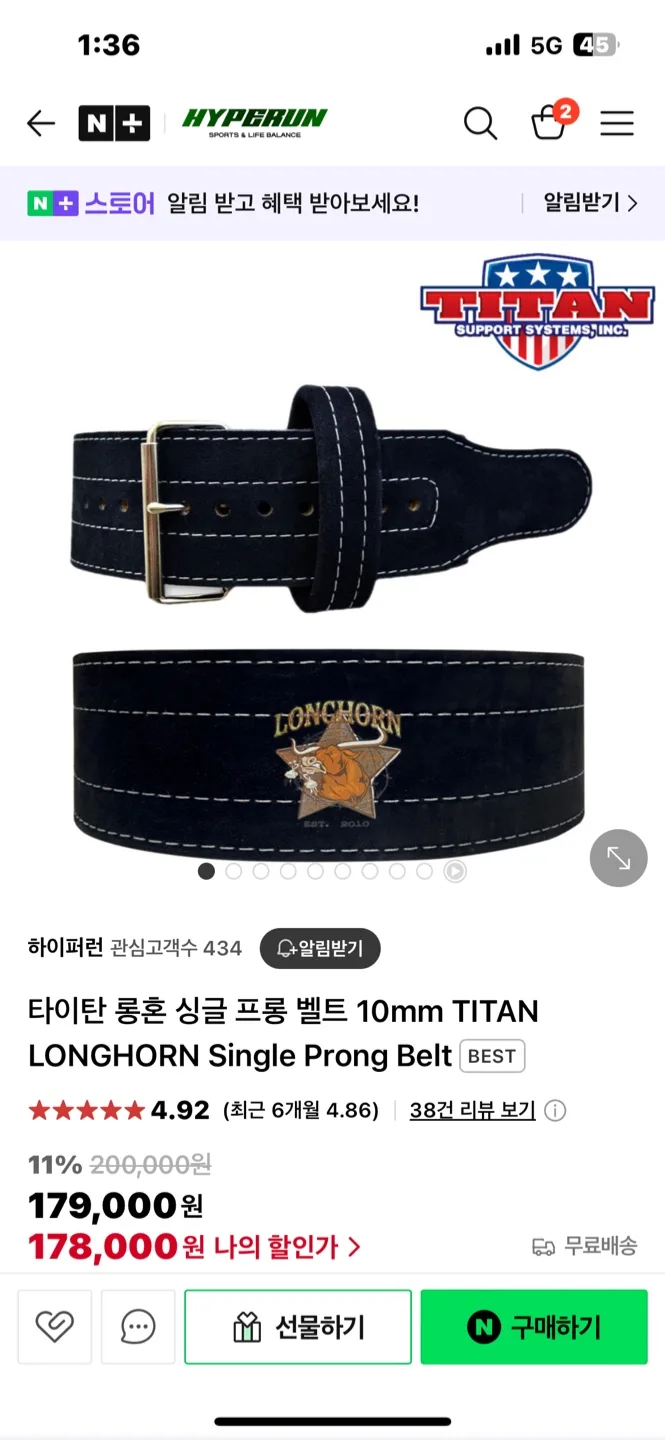This screenshot has height=1440, width=665.
Task: Tap 알림받기 in the store banner
Action: pyautogui.click(x=590, y=203)
